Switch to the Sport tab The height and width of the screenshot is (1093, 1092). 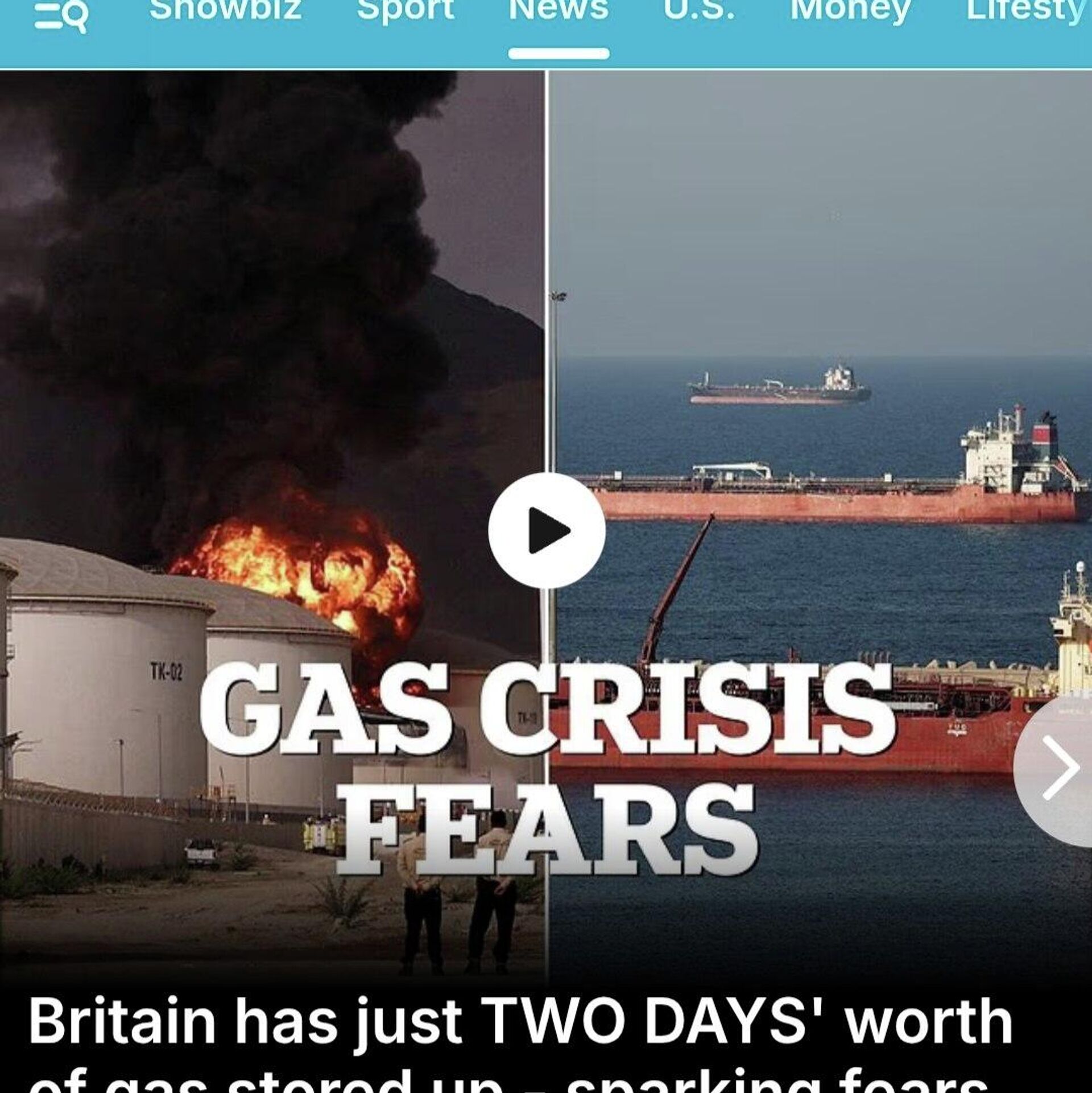pyautogui.click(x=405, y=10)
